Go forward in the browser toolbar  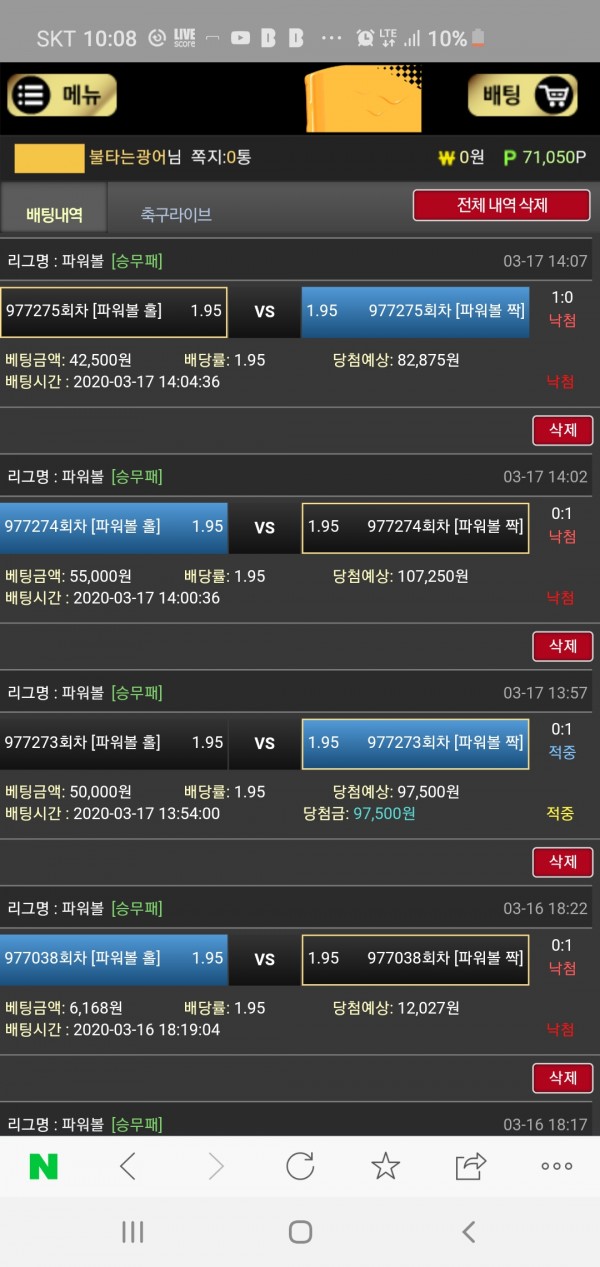pos(215,1166)
